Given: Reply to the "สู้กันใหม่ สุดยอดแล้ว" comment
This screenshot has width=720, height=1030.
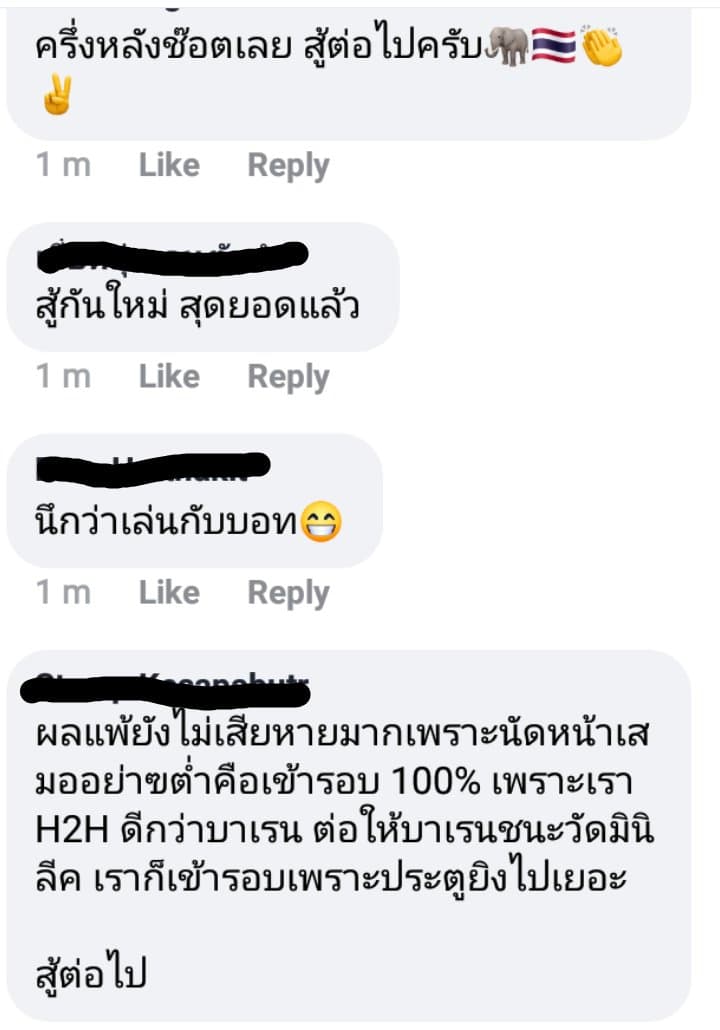Looking at the screenshot, I should [288, 377].
